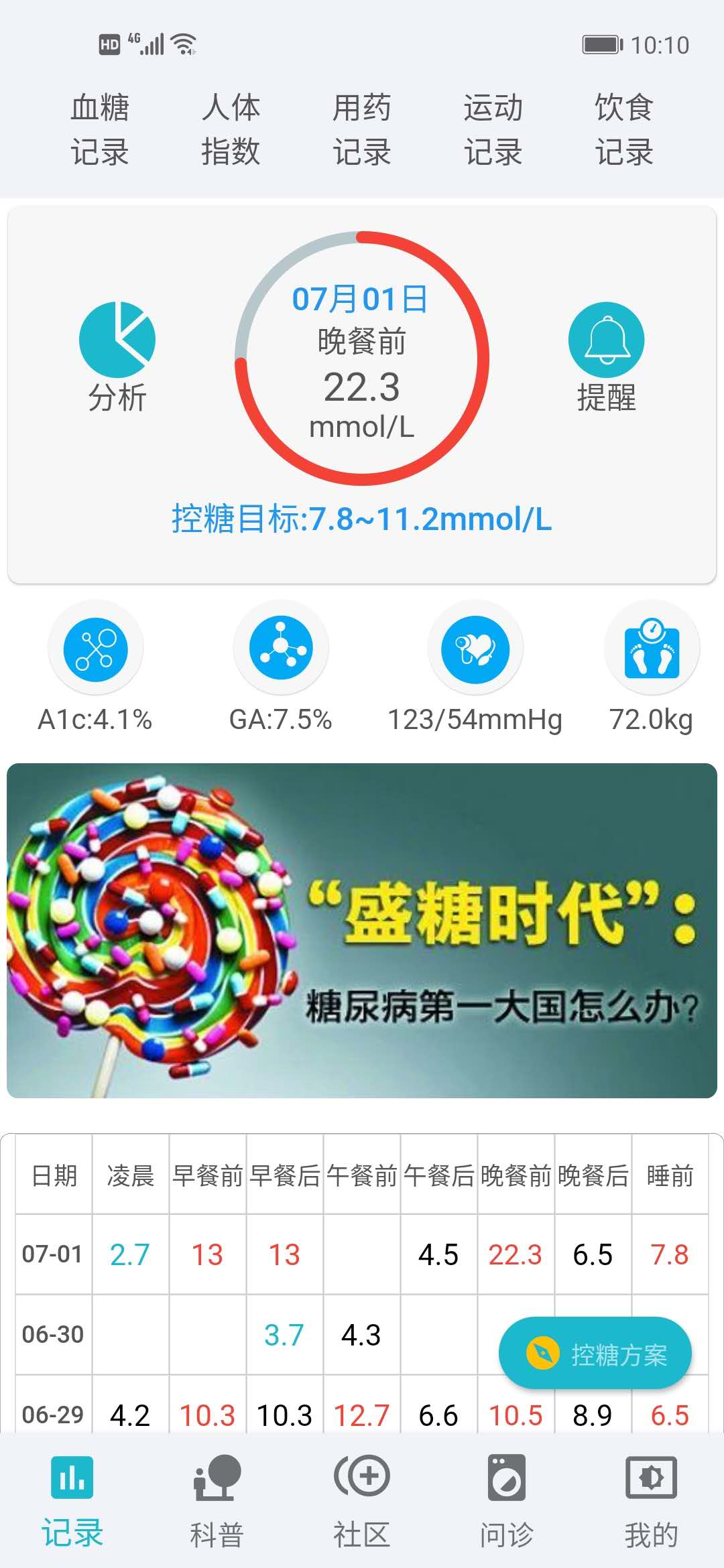Open the 提醒 bell reminder
This screenshot has height=1568, width=724.
(606, 340)
